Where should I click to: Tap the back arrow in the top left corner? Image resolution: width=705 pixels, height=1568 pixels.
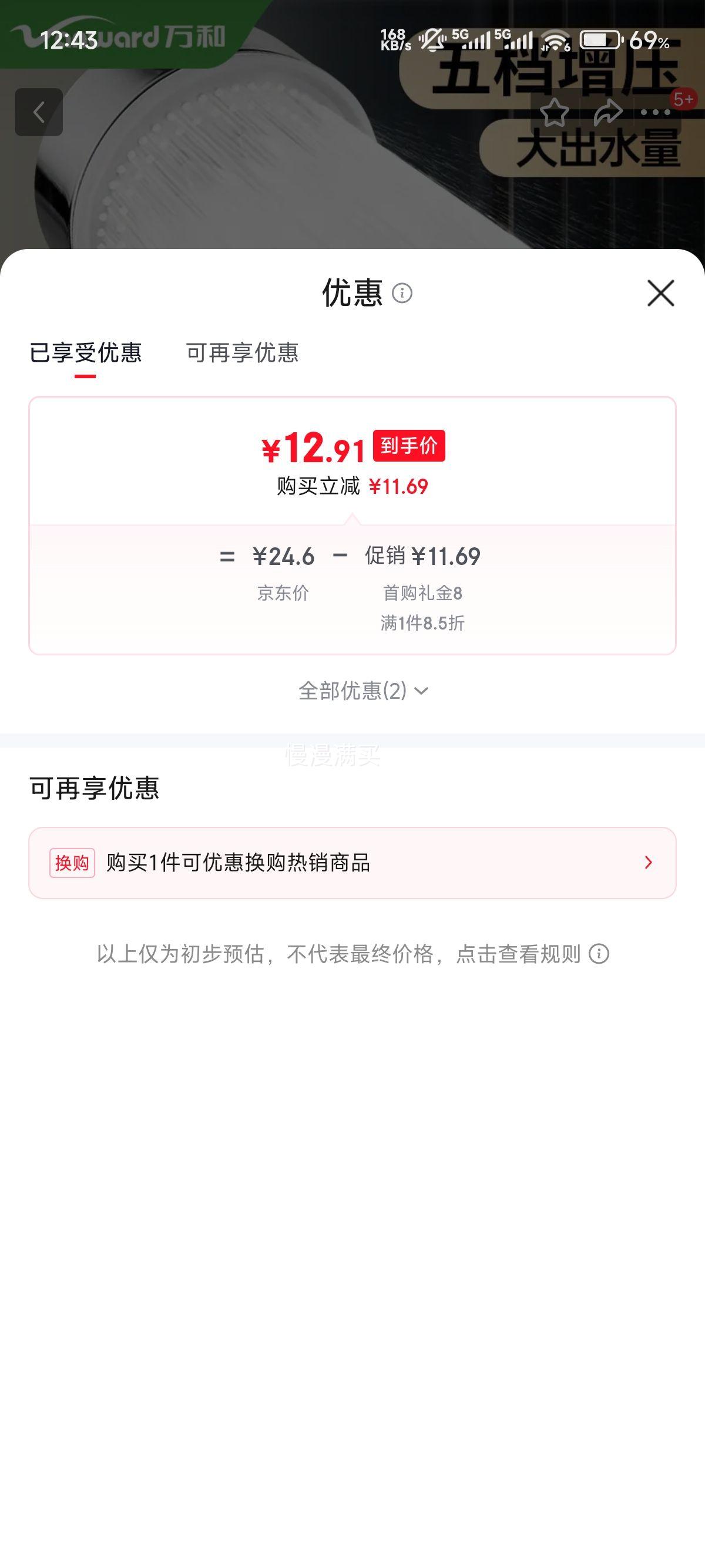point(39,113)
